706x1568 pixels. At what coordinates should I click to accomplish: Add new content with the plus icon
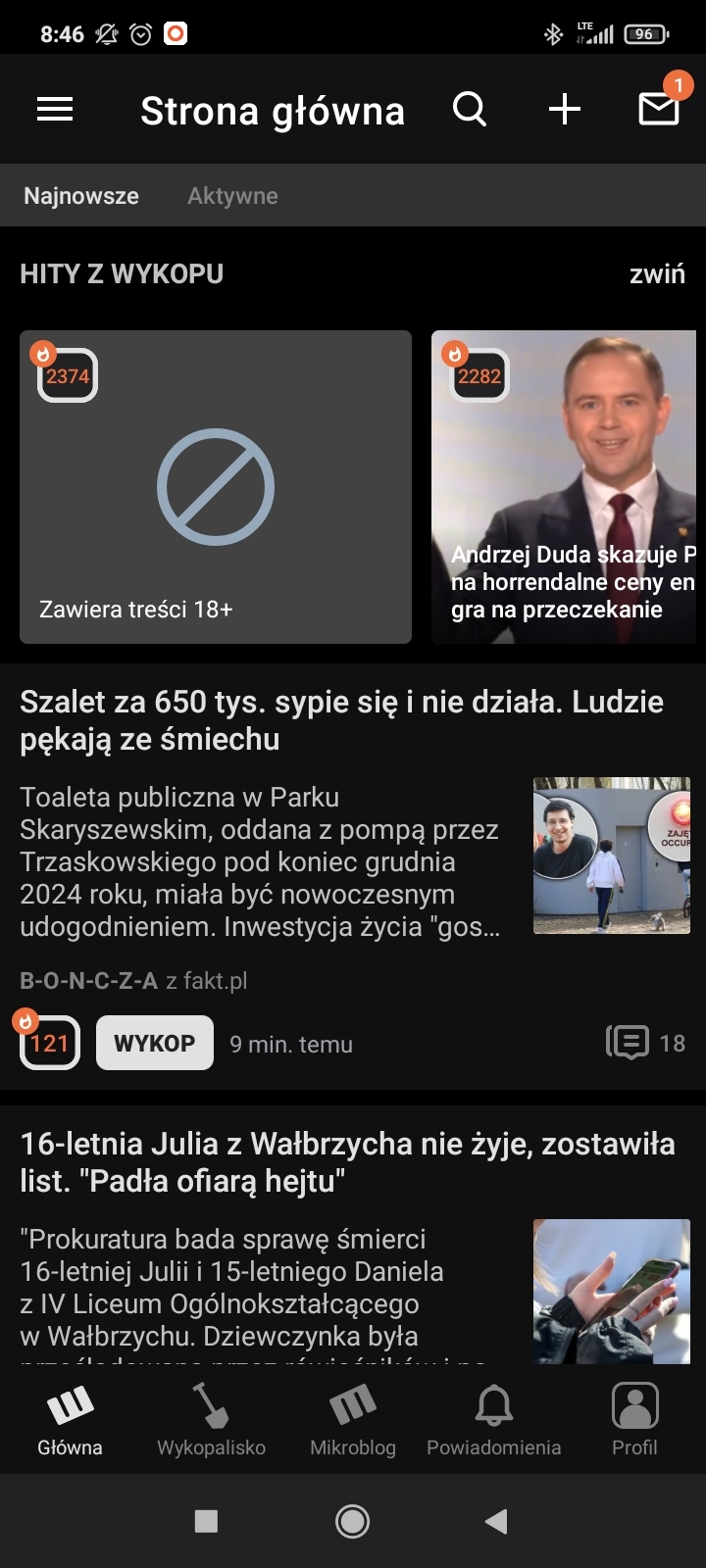[x=564, y=110]
